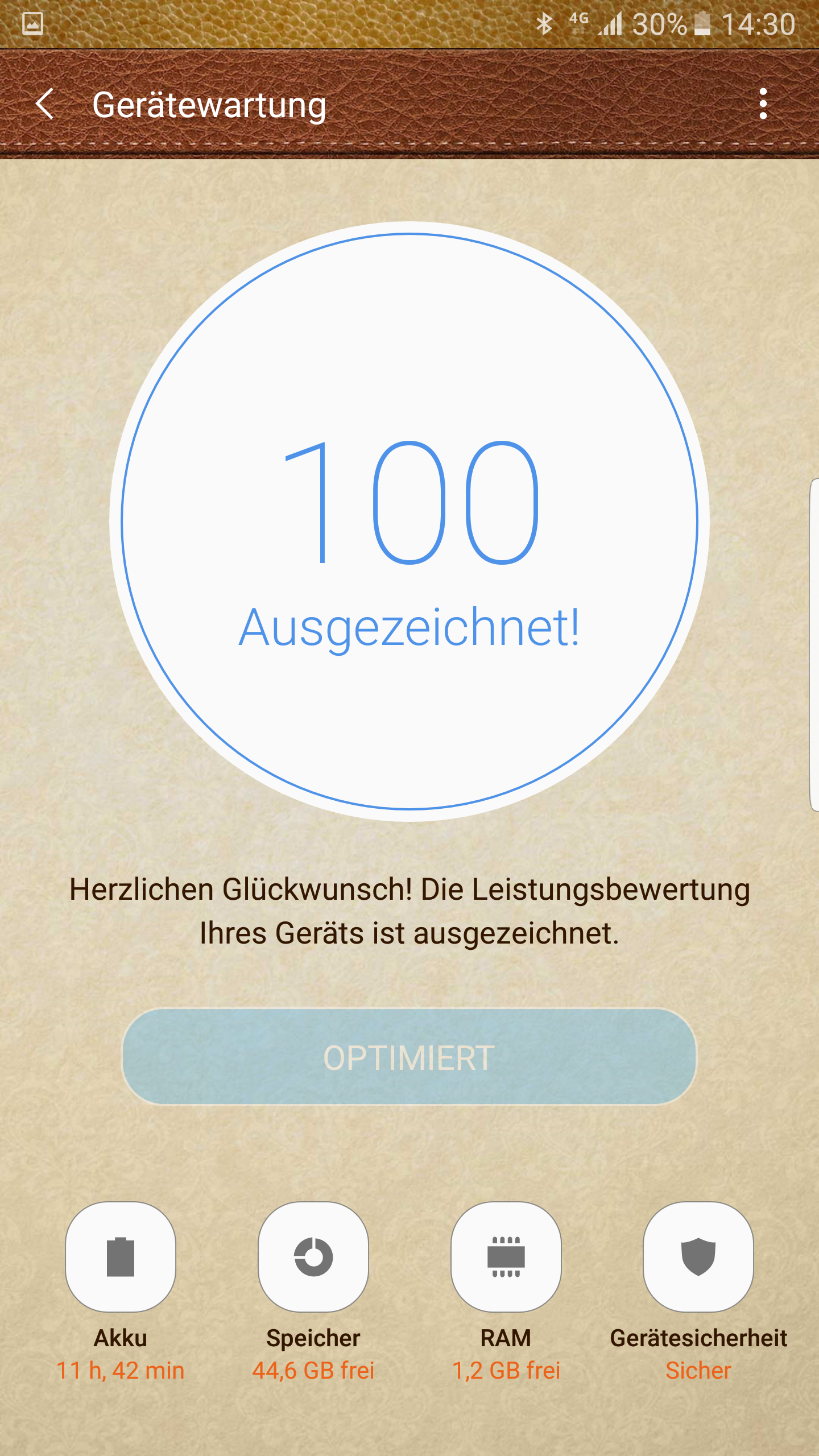Go back from Gerätewartung
The width and height of the screenshot is (819, 1456).
coord(45,104)
